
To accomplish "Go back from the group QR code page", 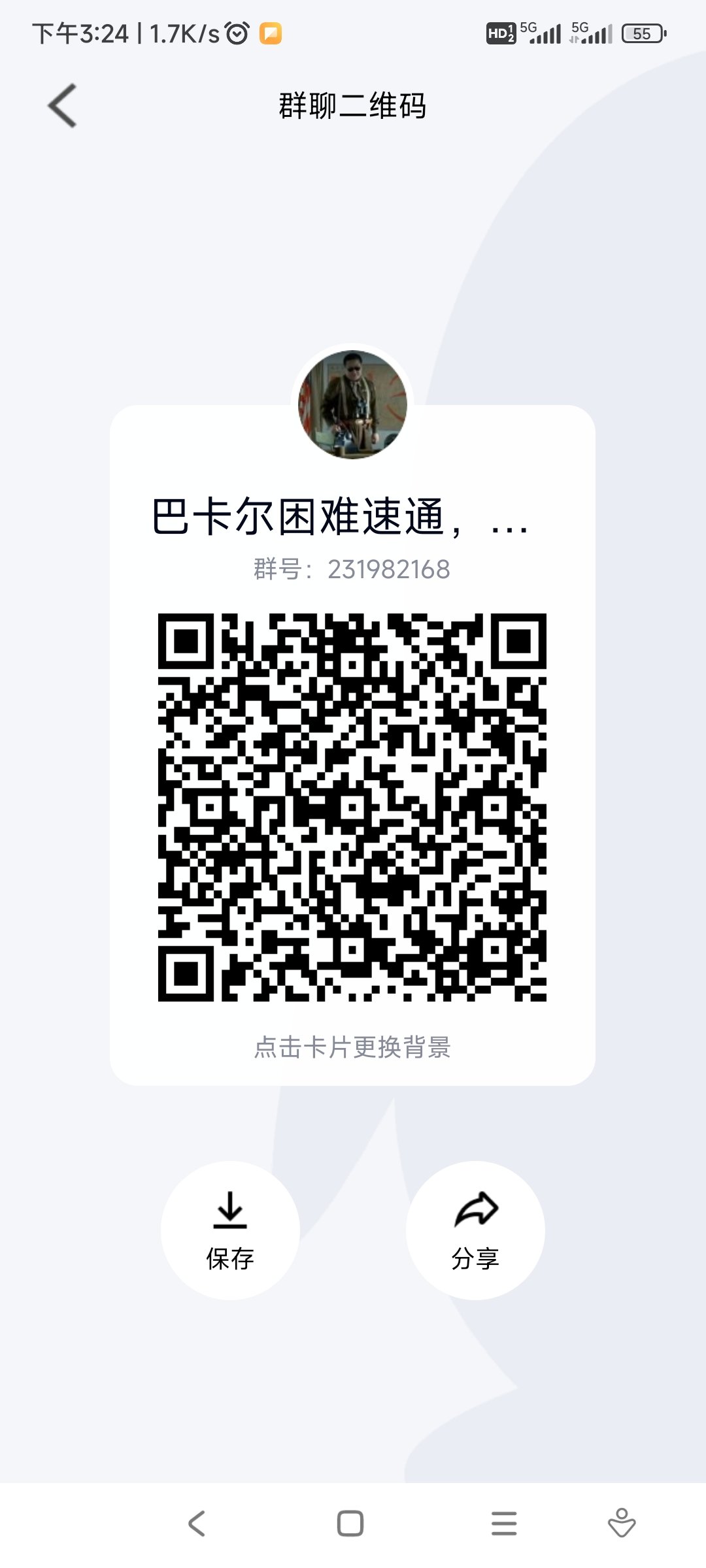I will (x=62, y=105).
